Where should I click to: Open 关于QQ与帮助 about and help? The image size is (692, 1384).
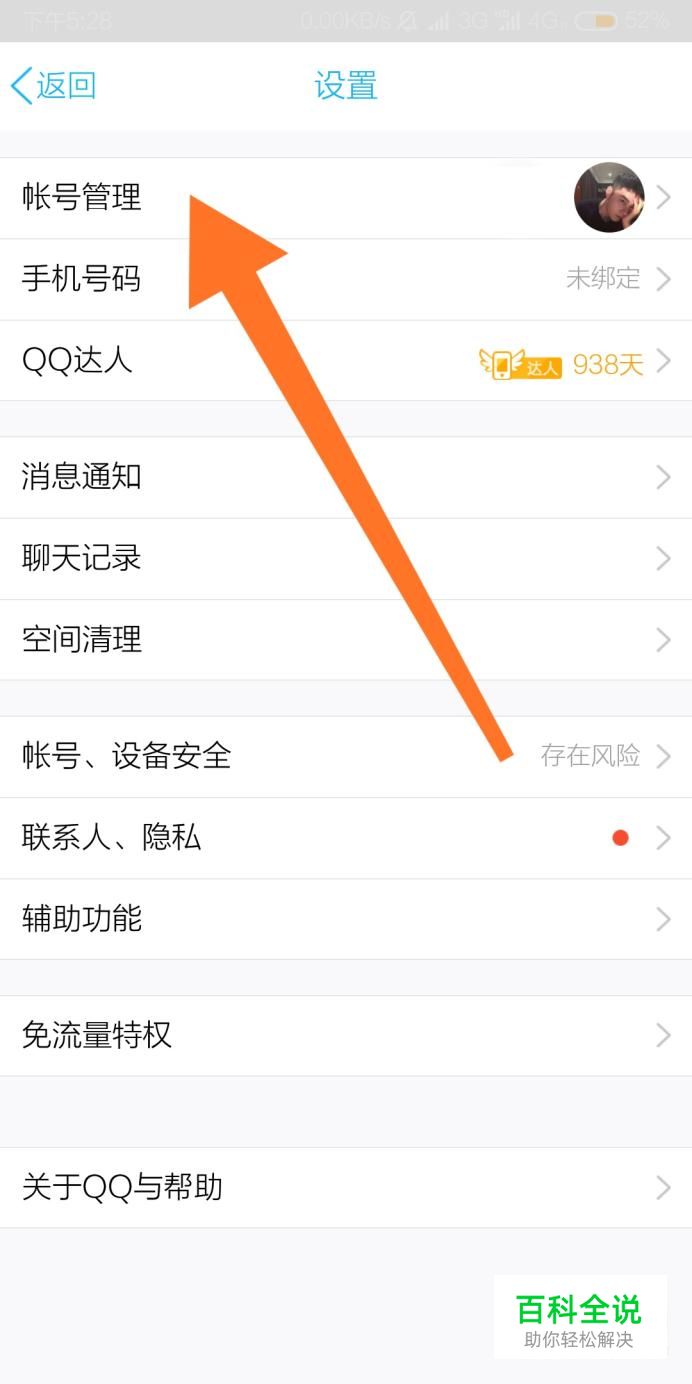click(122, 1187)
